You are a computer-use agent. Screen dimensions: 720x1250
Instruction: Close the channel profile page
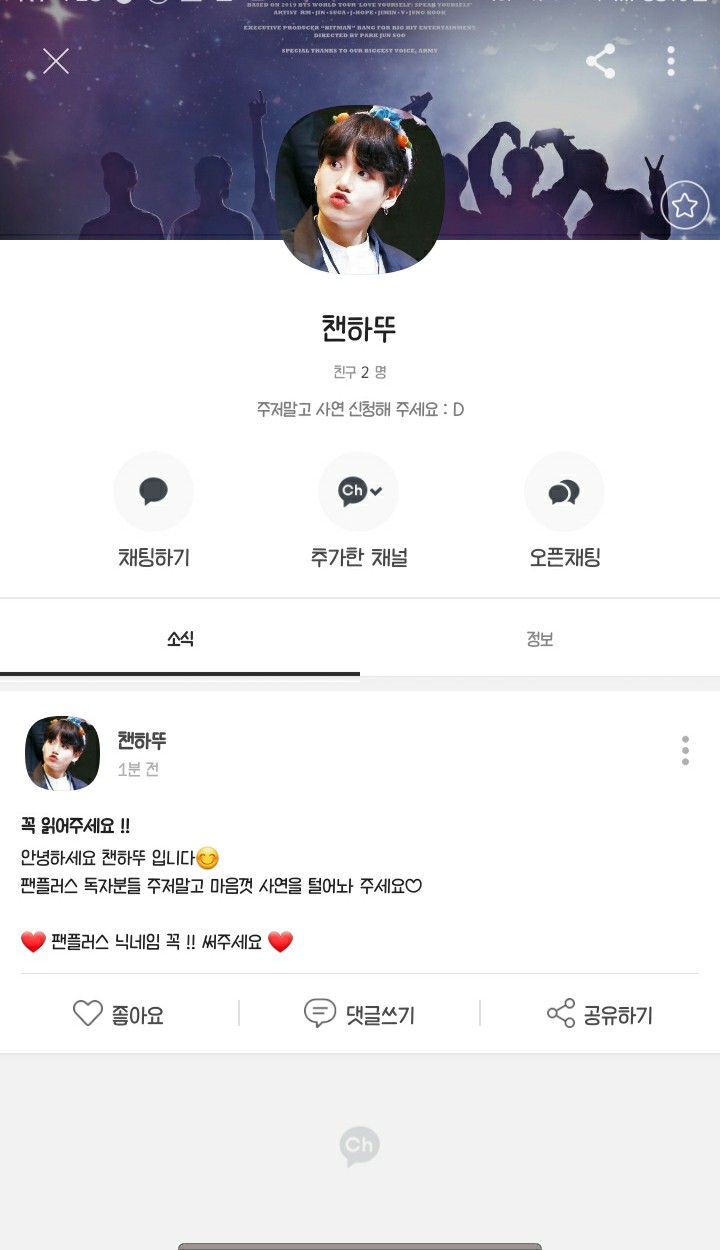tap(56, 61)
